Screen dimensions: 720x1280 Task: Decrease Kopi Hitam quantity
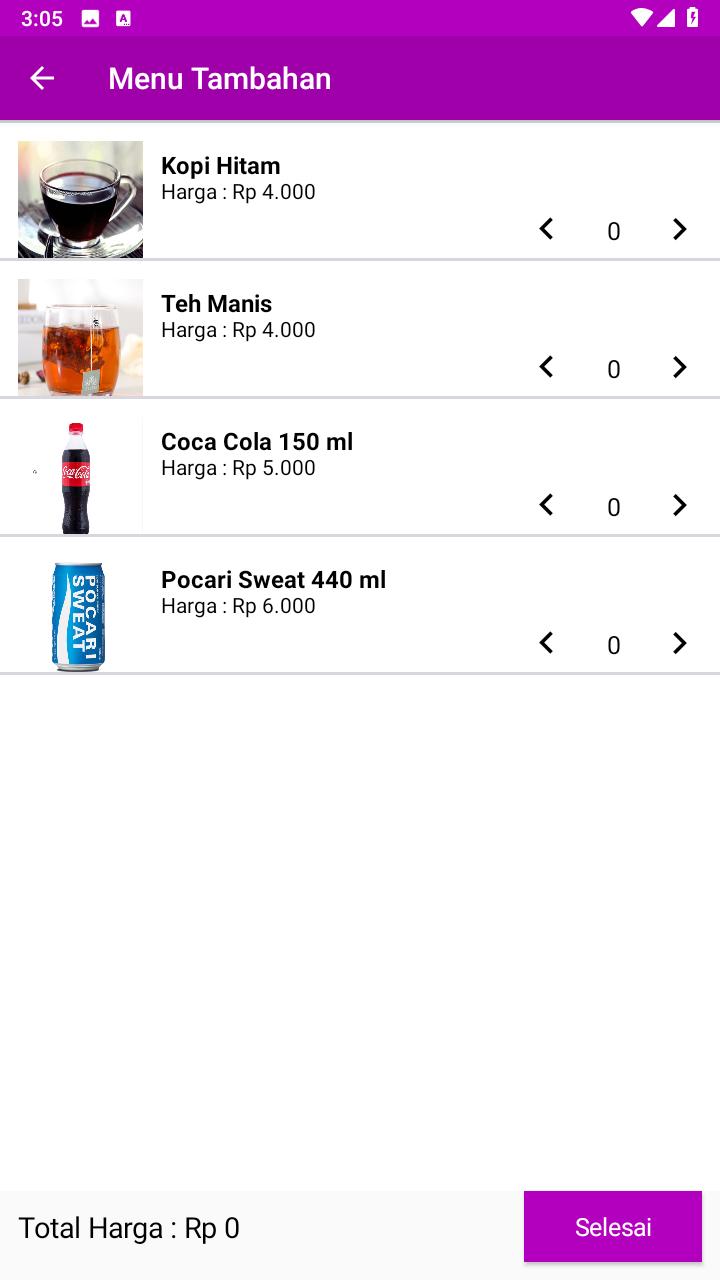pyautogui.click(x=546, y=229)
